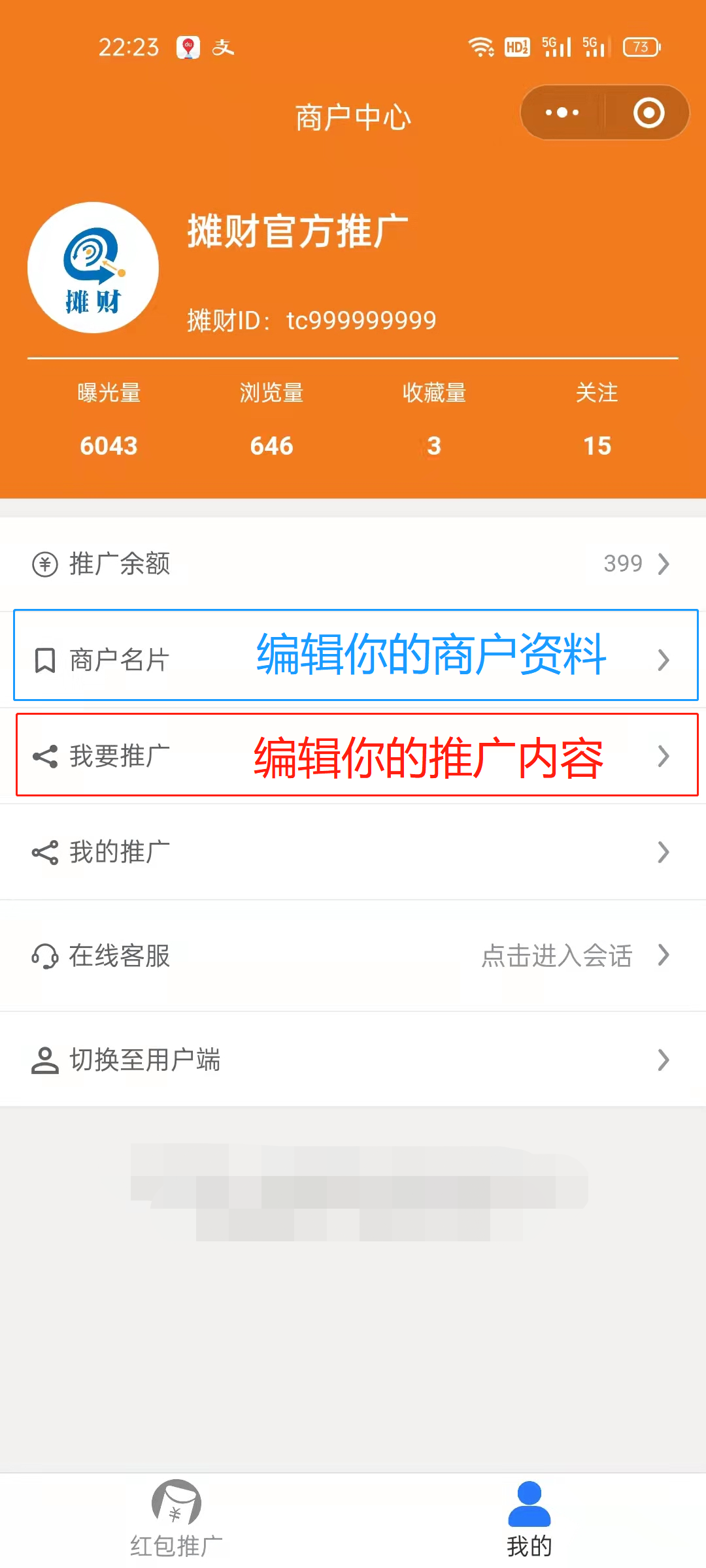Open the mini program more-options menu
Screen dimensions: 706x1568
point(562,112)
